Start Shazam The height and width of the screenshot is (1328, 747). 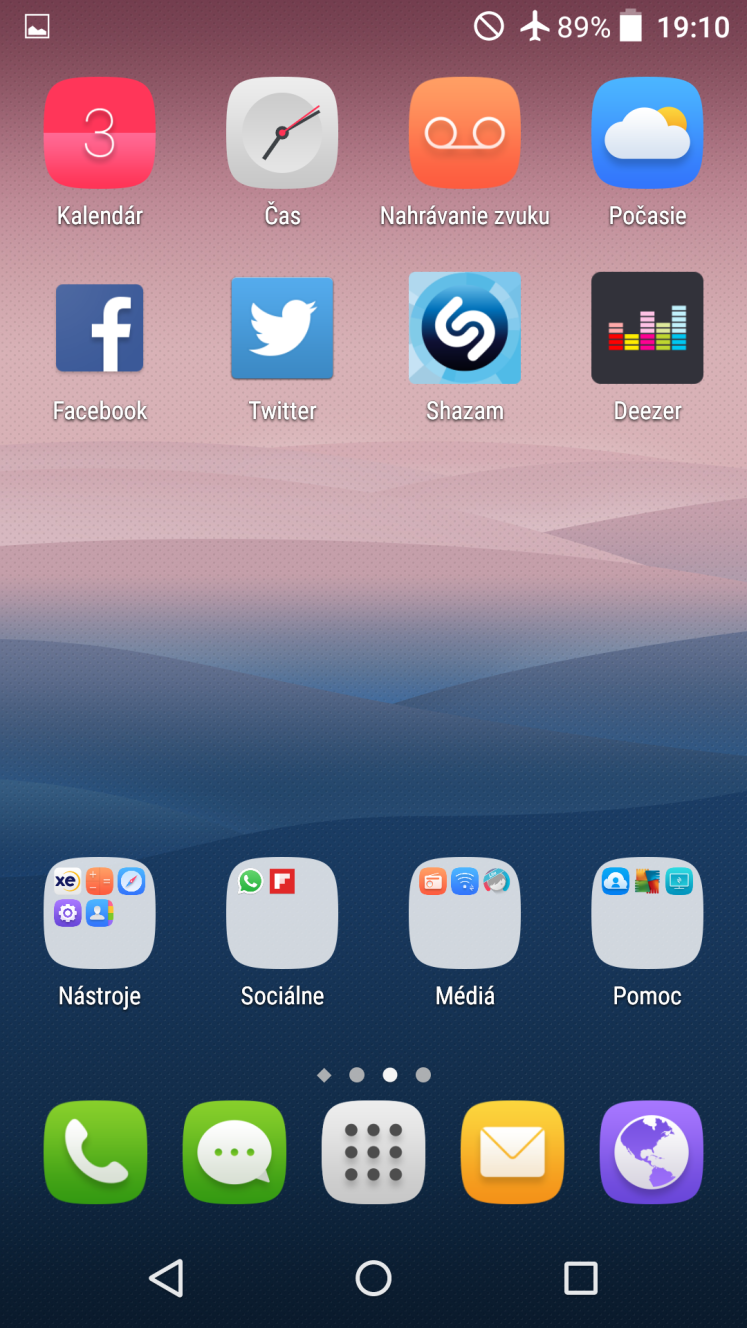465,328
